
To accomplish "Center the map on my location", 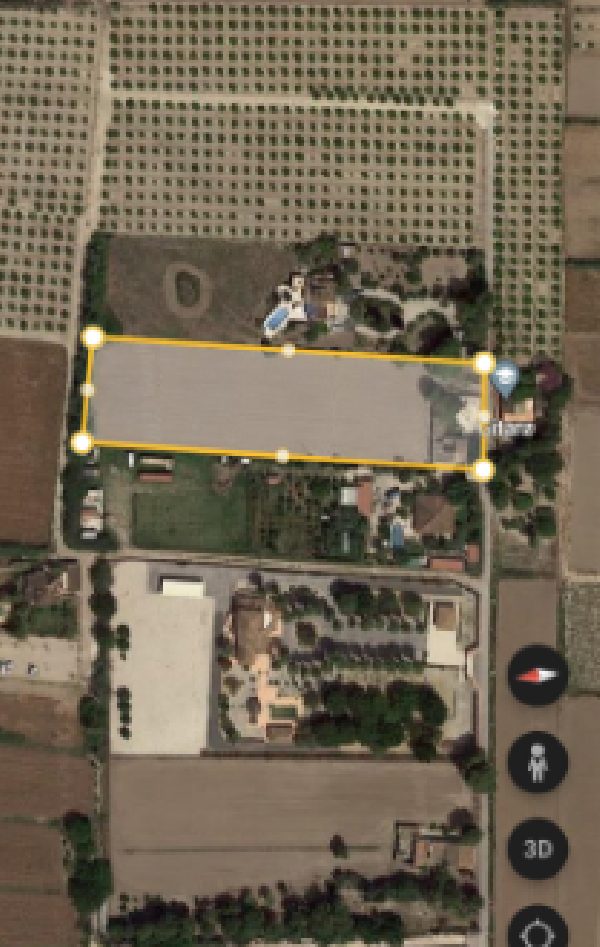I will coord(537,927).
